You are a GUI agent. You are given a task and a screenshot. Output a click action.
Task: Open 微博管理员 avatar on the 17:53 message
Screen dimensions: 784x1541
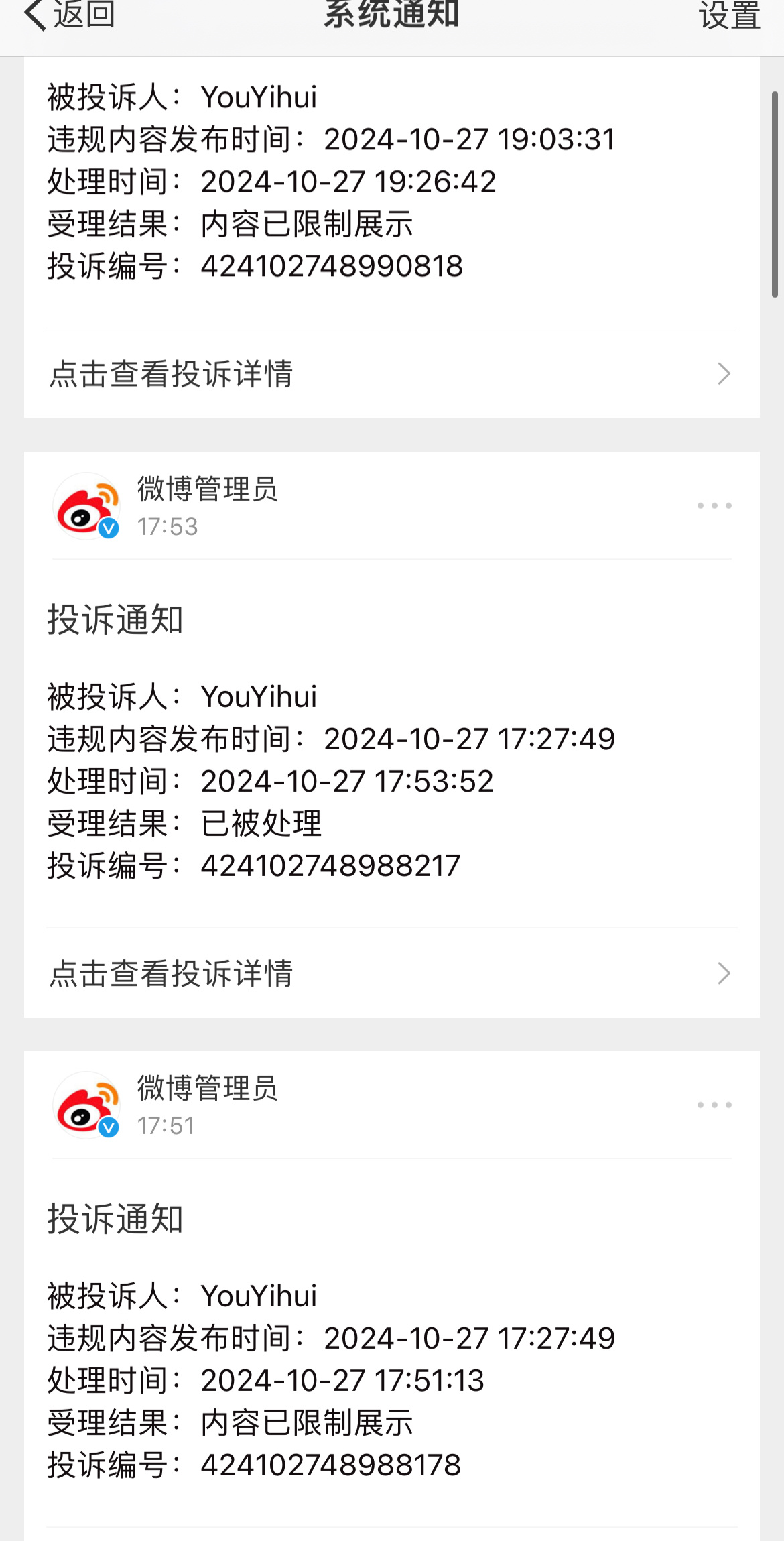pyautogui.click(x=86, y=506)
